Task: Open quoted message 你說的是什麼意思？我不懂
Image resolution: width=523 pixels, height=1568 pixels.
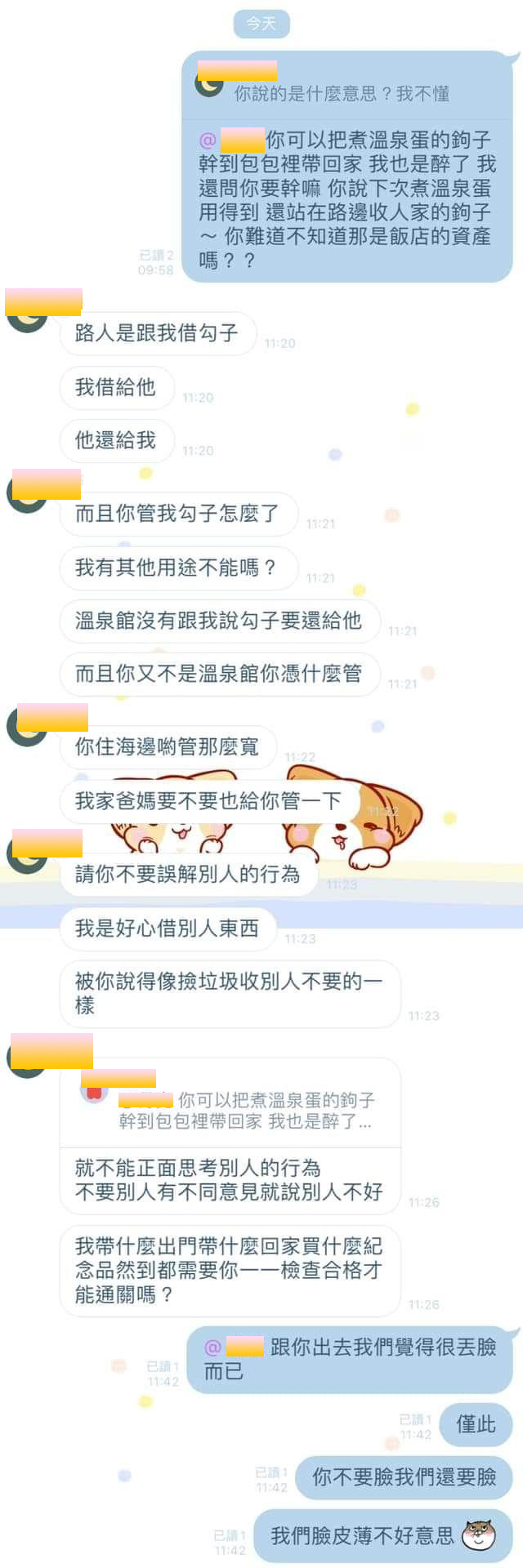Action: pyautogui.click(x=342, y=93)
